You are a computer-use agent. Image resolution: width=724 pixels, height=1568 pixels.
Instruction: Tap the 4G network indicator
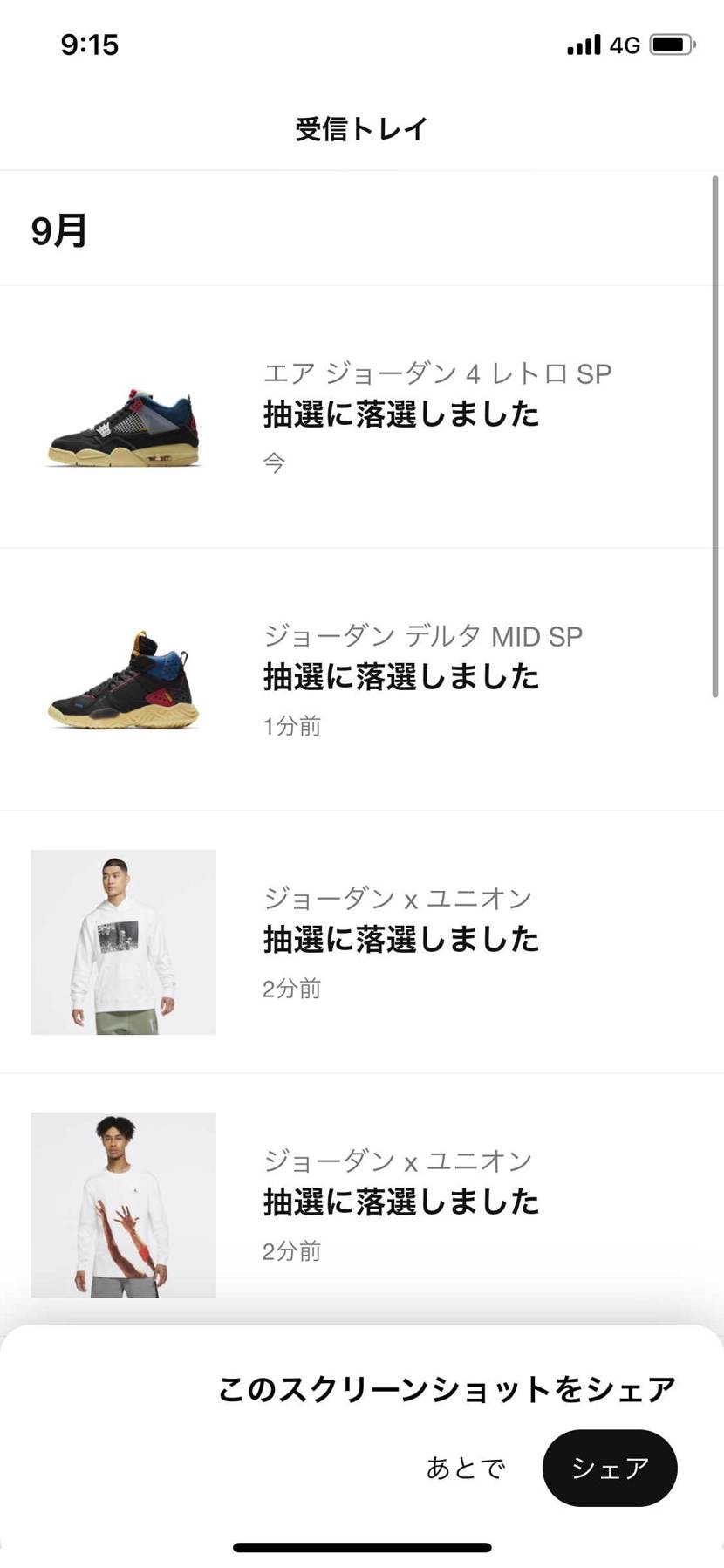tap(625, 44)
